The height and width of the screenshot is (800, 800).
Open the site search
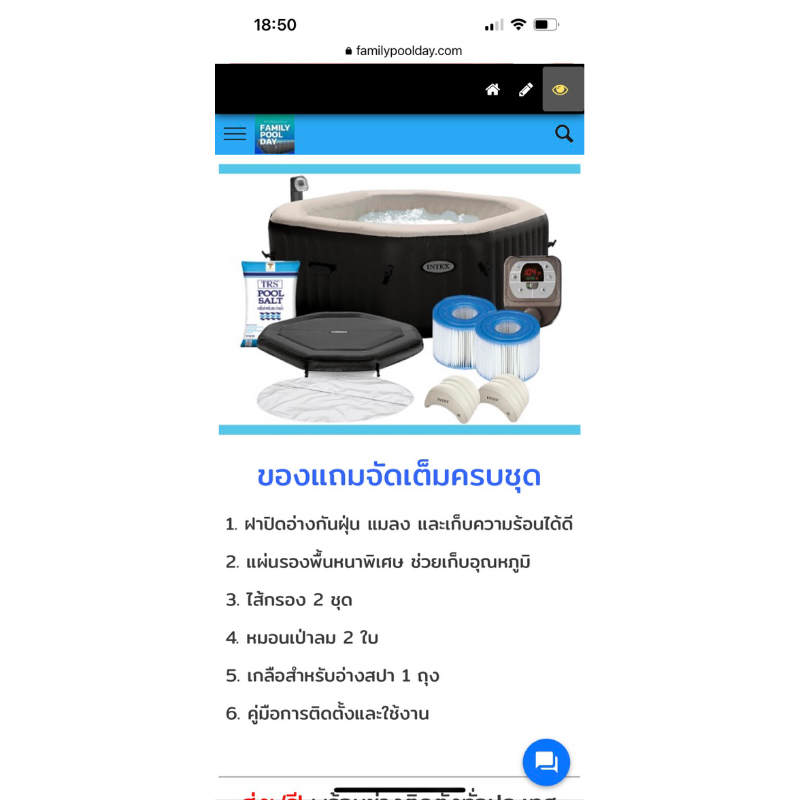(x=564, y=133)
